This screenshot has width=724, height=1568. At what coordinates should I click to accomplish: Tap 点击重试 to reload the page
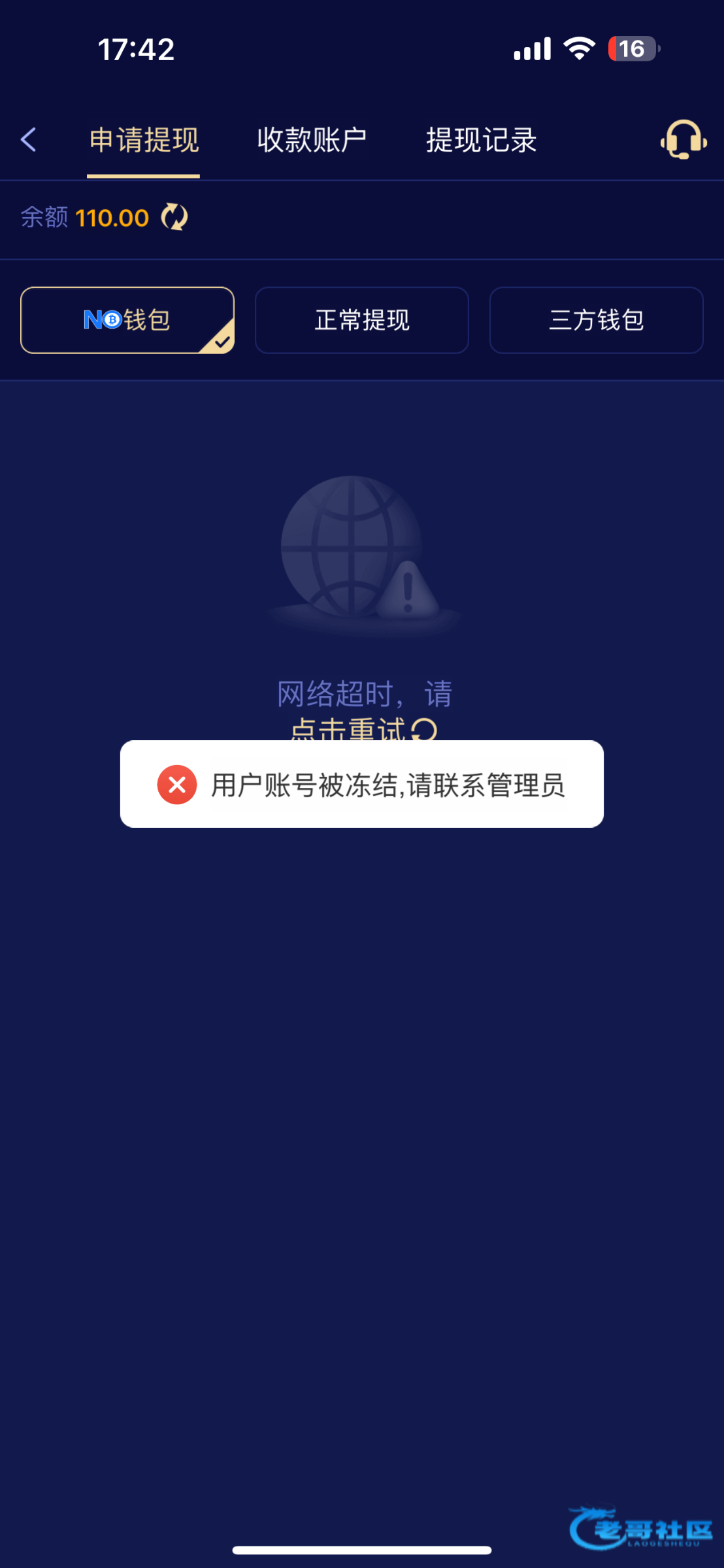coord(363,728)
